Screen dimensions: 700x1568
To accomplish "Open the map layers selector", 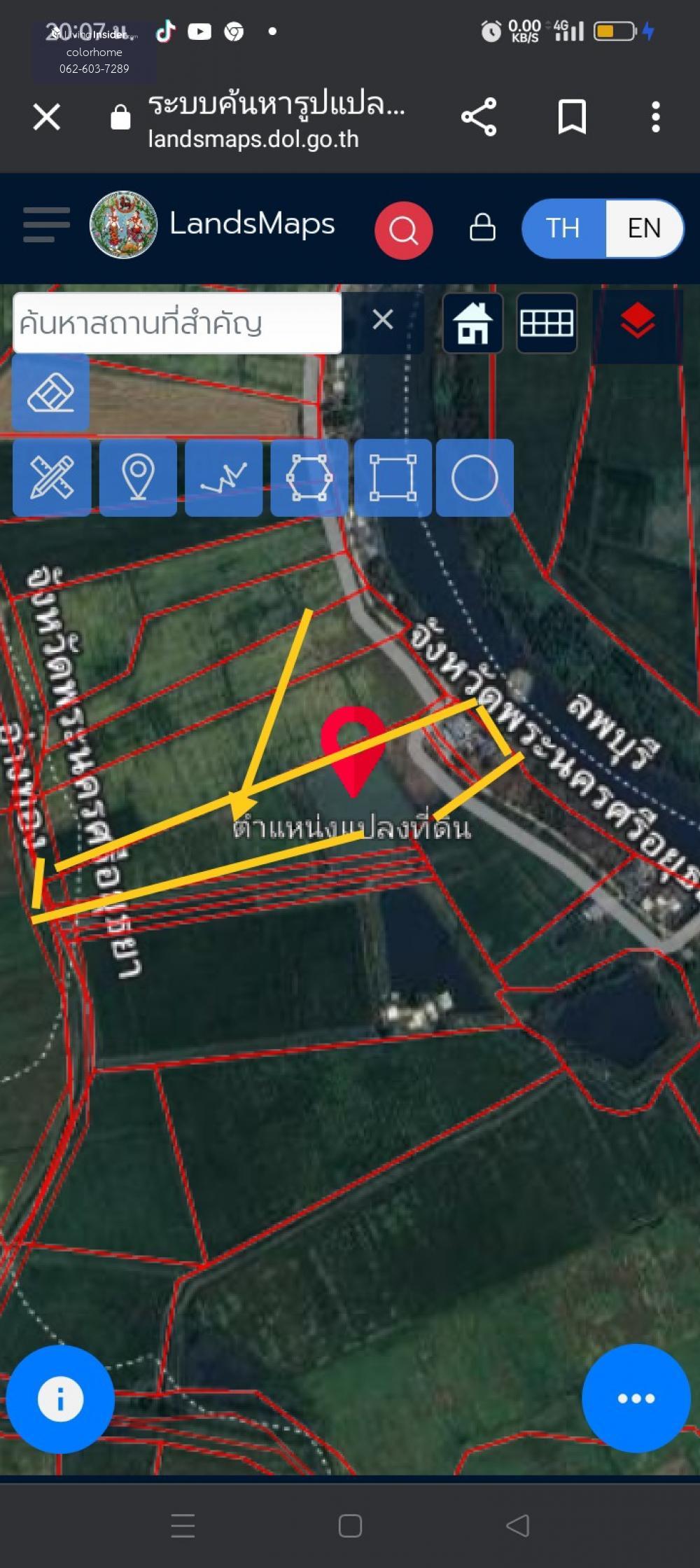I will (x=637, y=323).
